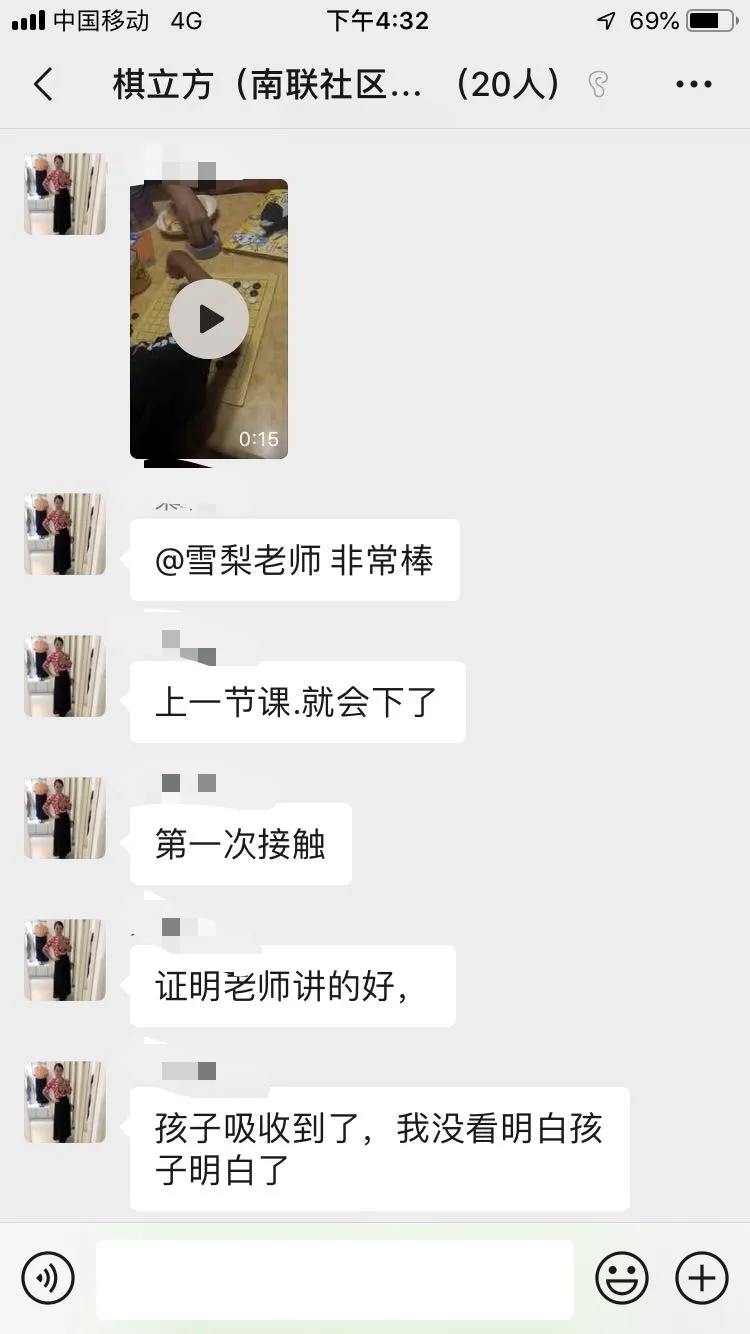Image resolution: width=750 pixels, height=1334 pixels.
Task: Tap the message text field
Action: 335,1278
